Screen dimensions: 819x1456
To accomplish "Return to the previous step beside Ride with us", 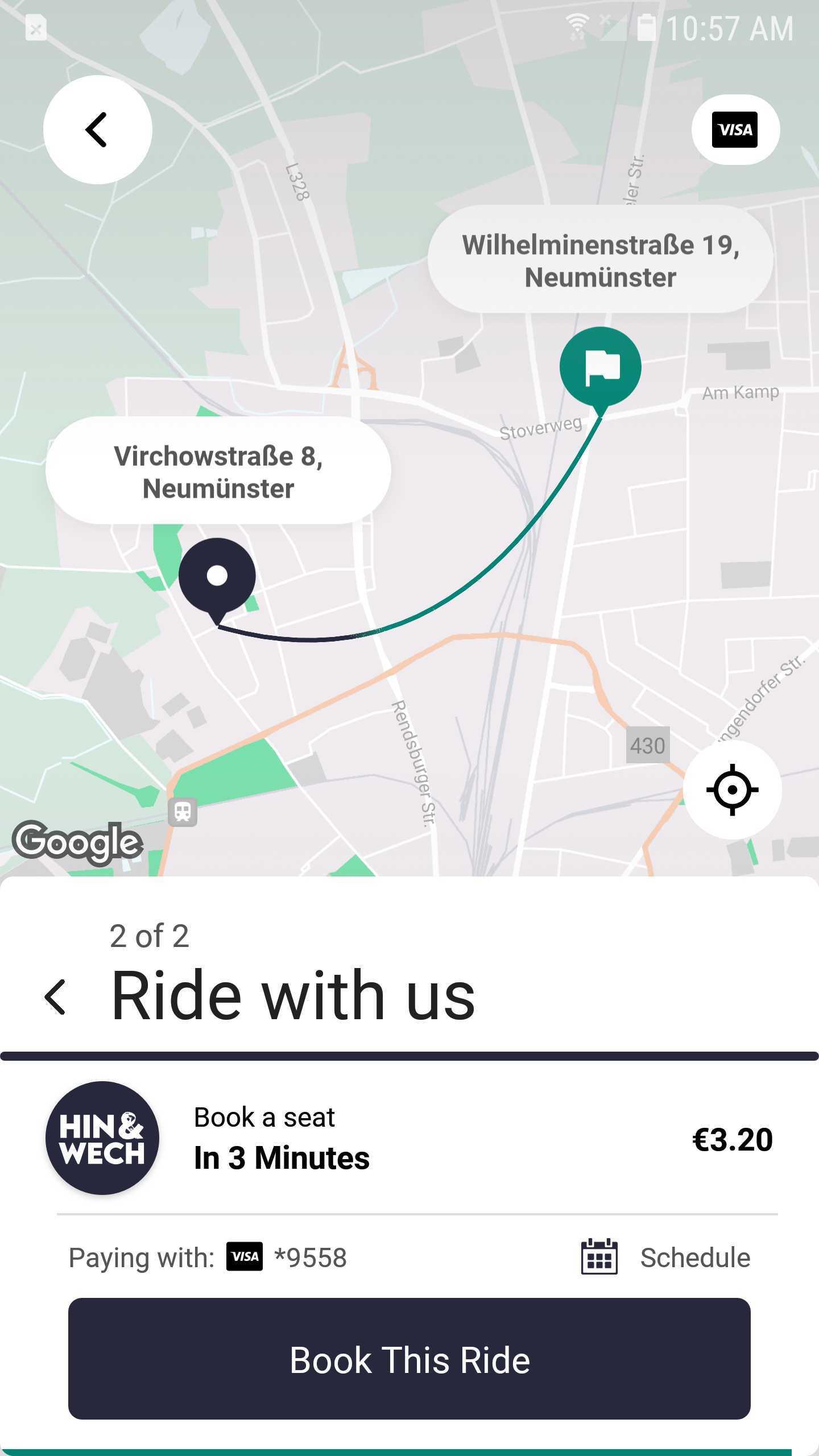I will pos(55,996).
